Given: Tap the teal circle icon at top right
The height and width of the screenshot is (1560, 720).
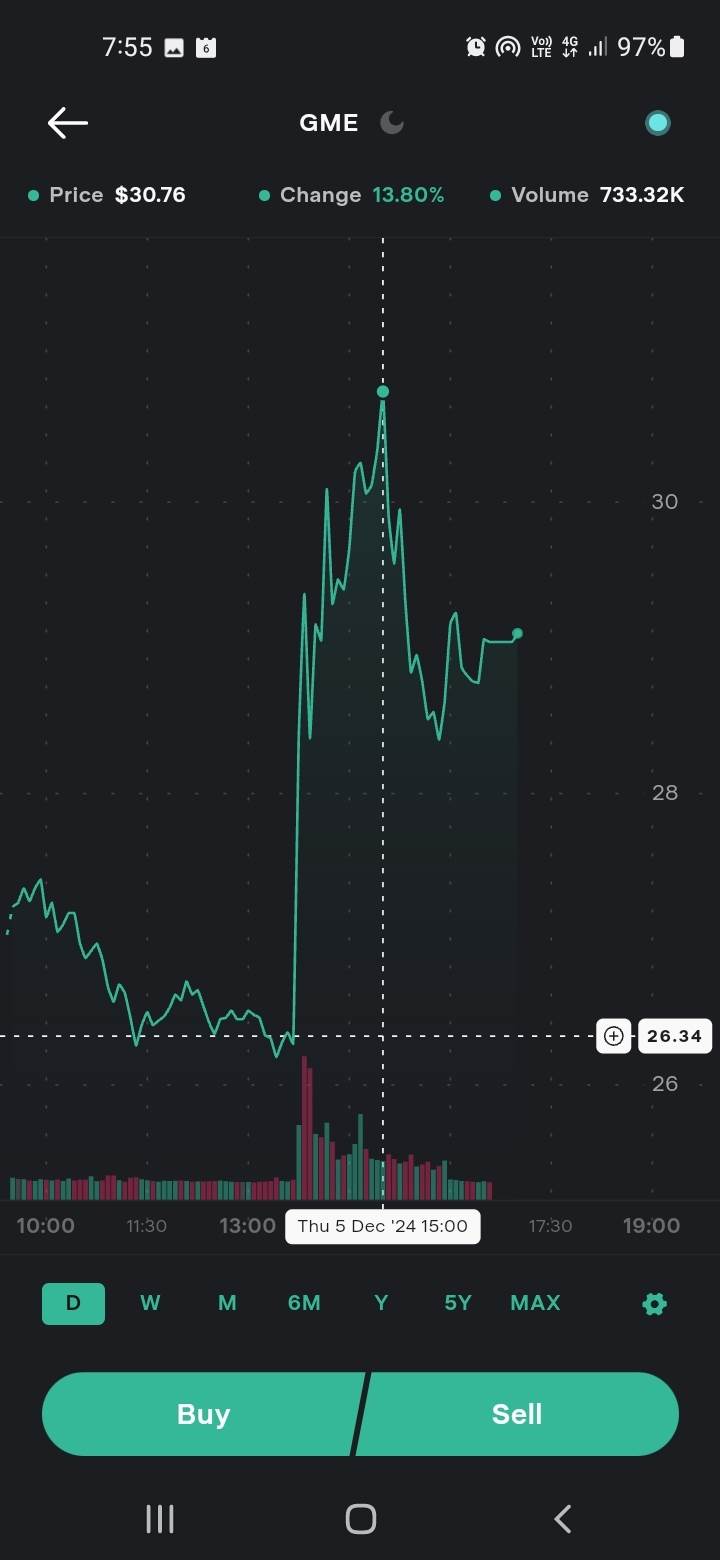Looking at the screenshot, I should pyautogui.click(x=658, y=123).
